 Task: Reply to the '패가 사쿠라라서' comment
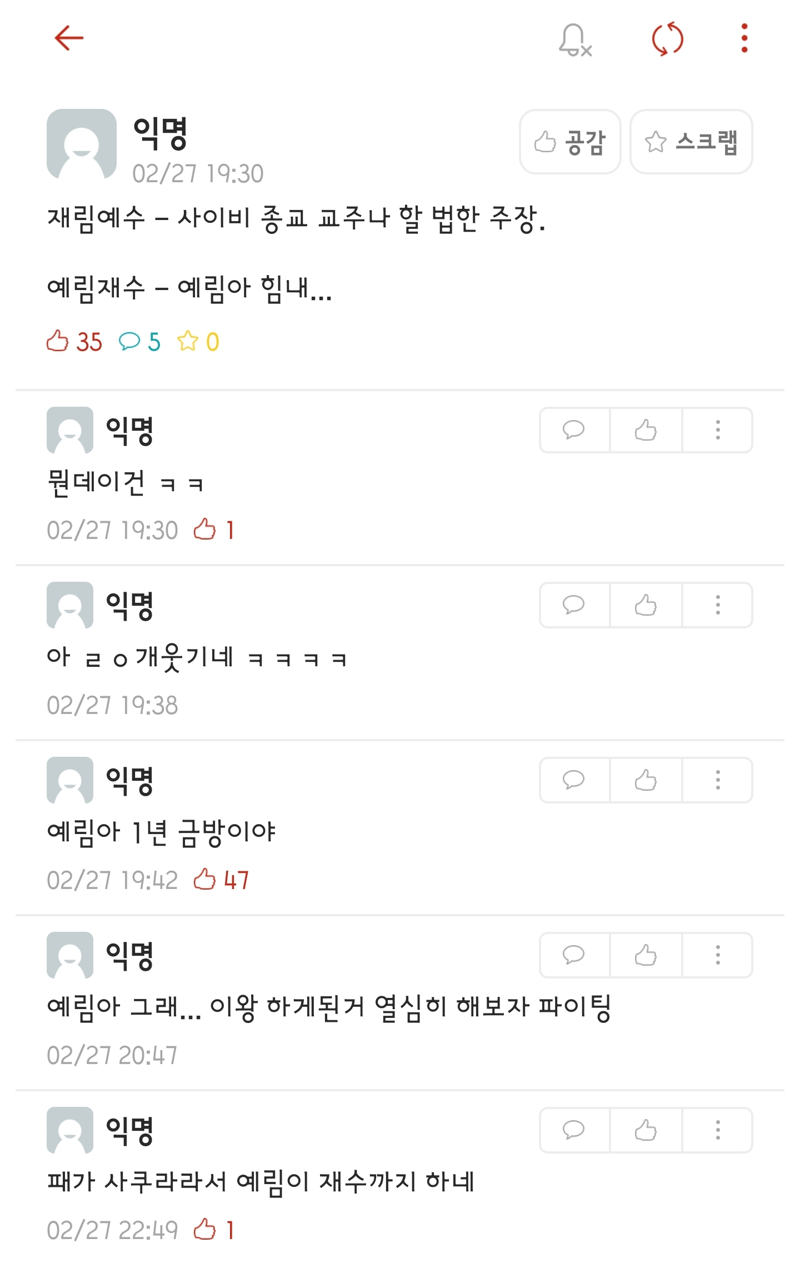574,1130
